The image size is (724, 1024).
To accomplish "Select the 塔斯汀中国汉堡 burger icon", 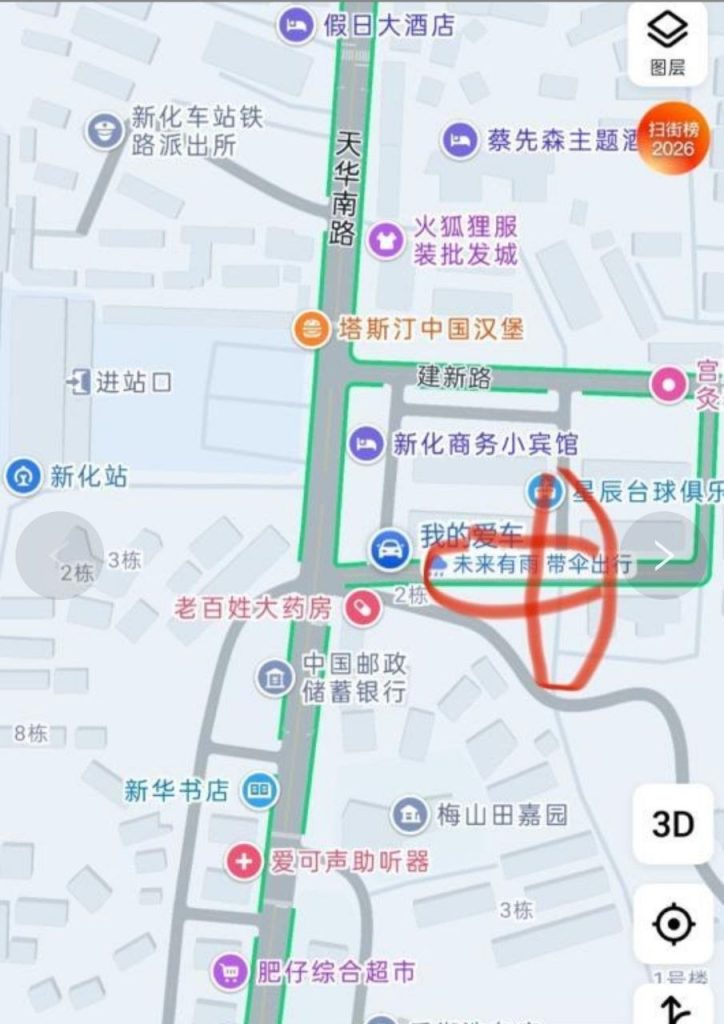I will (310, 327).
